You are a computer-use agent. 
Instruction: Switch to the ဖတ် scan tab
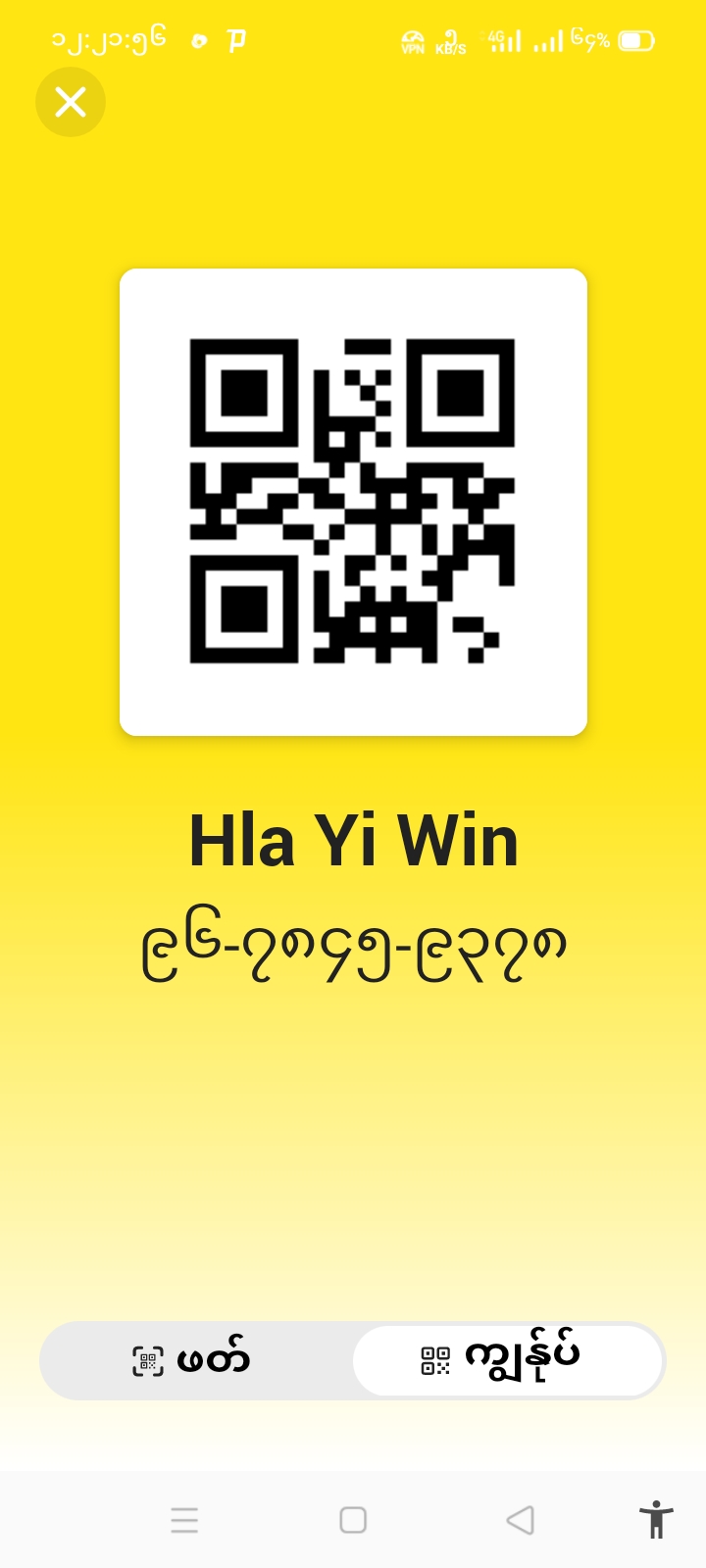pos(194,1360)
